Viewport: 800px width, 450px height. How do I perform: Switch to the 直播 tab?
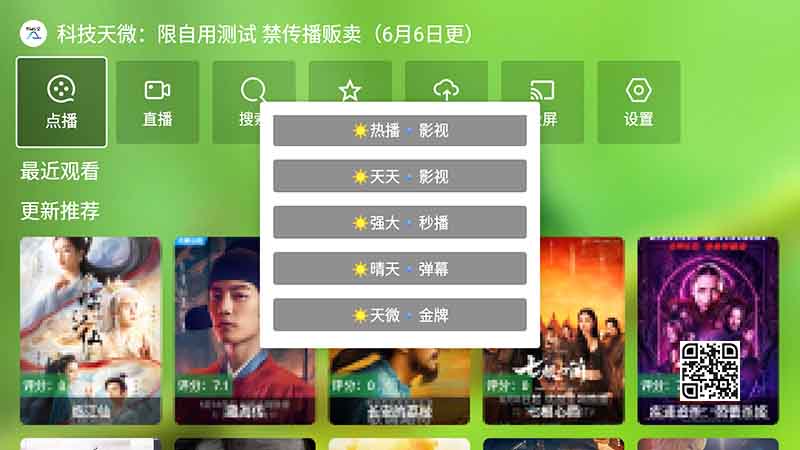click(157, 102)
